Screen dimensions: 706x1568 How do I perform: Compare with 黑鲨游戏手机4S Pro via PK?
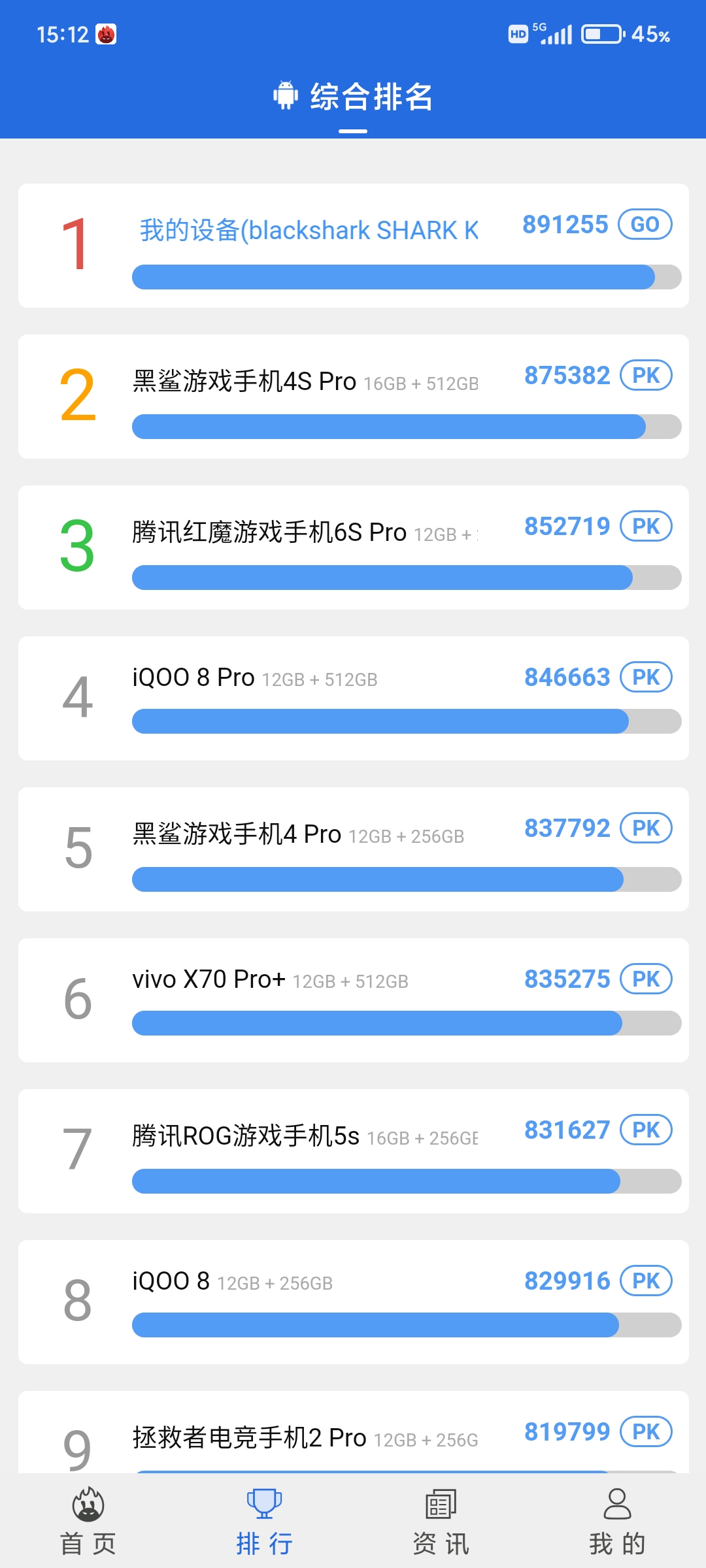(x=646, y=376)
